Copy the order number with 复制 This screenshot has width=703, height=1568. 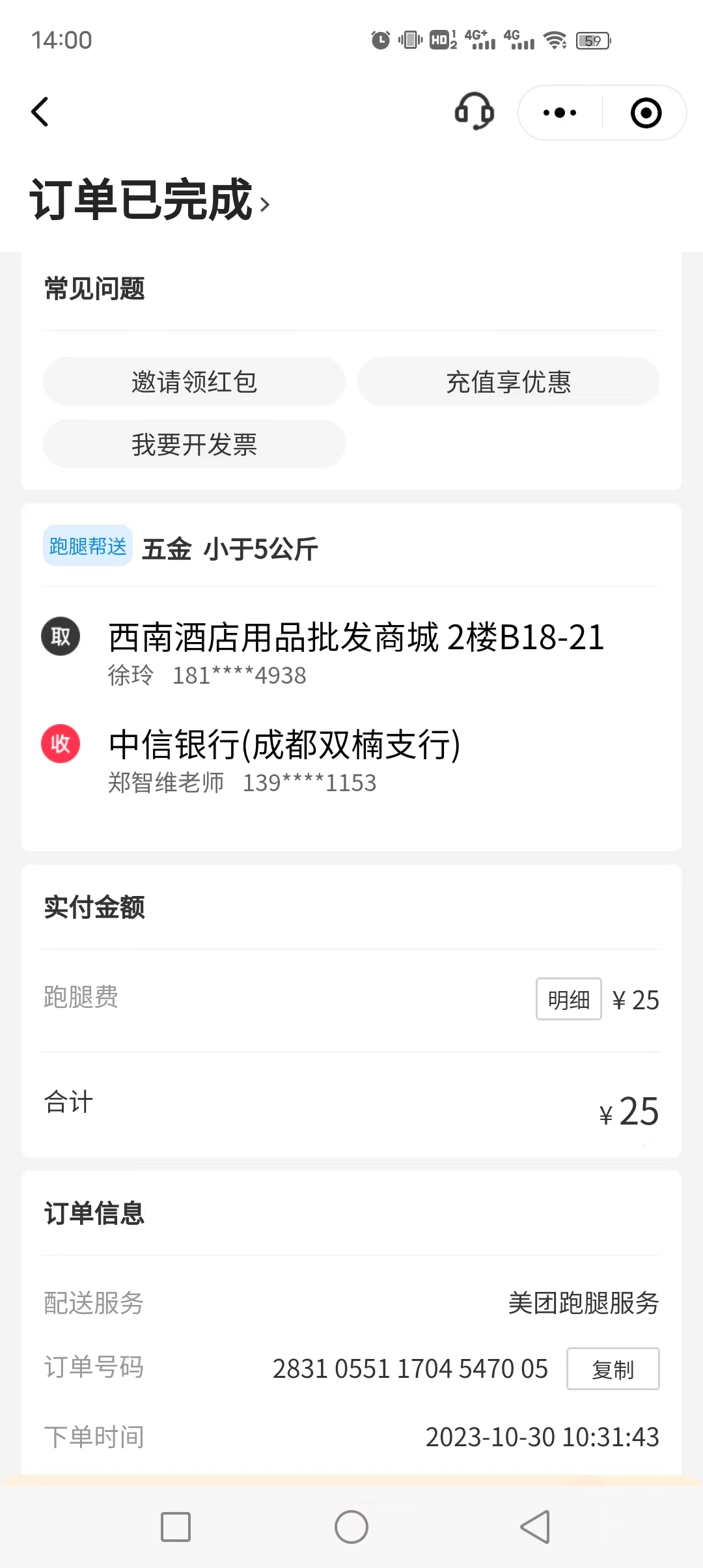(613, 1369)
